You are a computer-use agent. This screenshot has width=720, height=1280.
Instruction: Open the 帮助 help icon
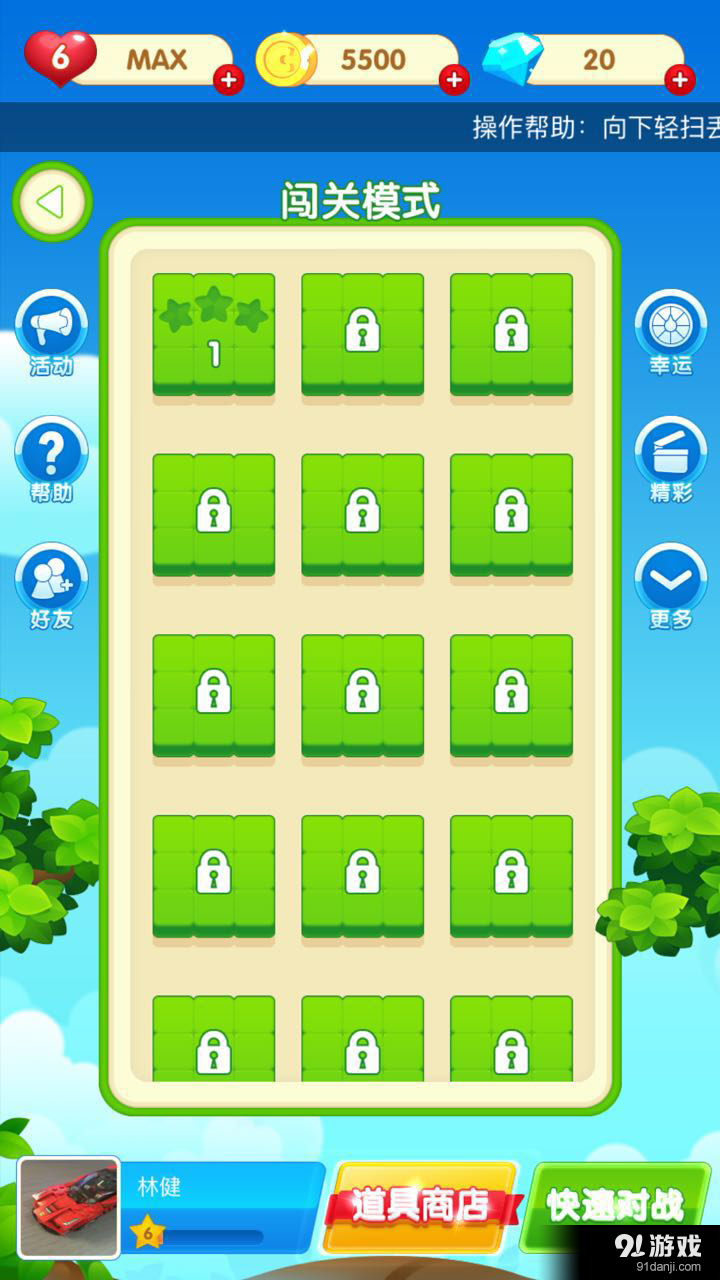[51, 457]
